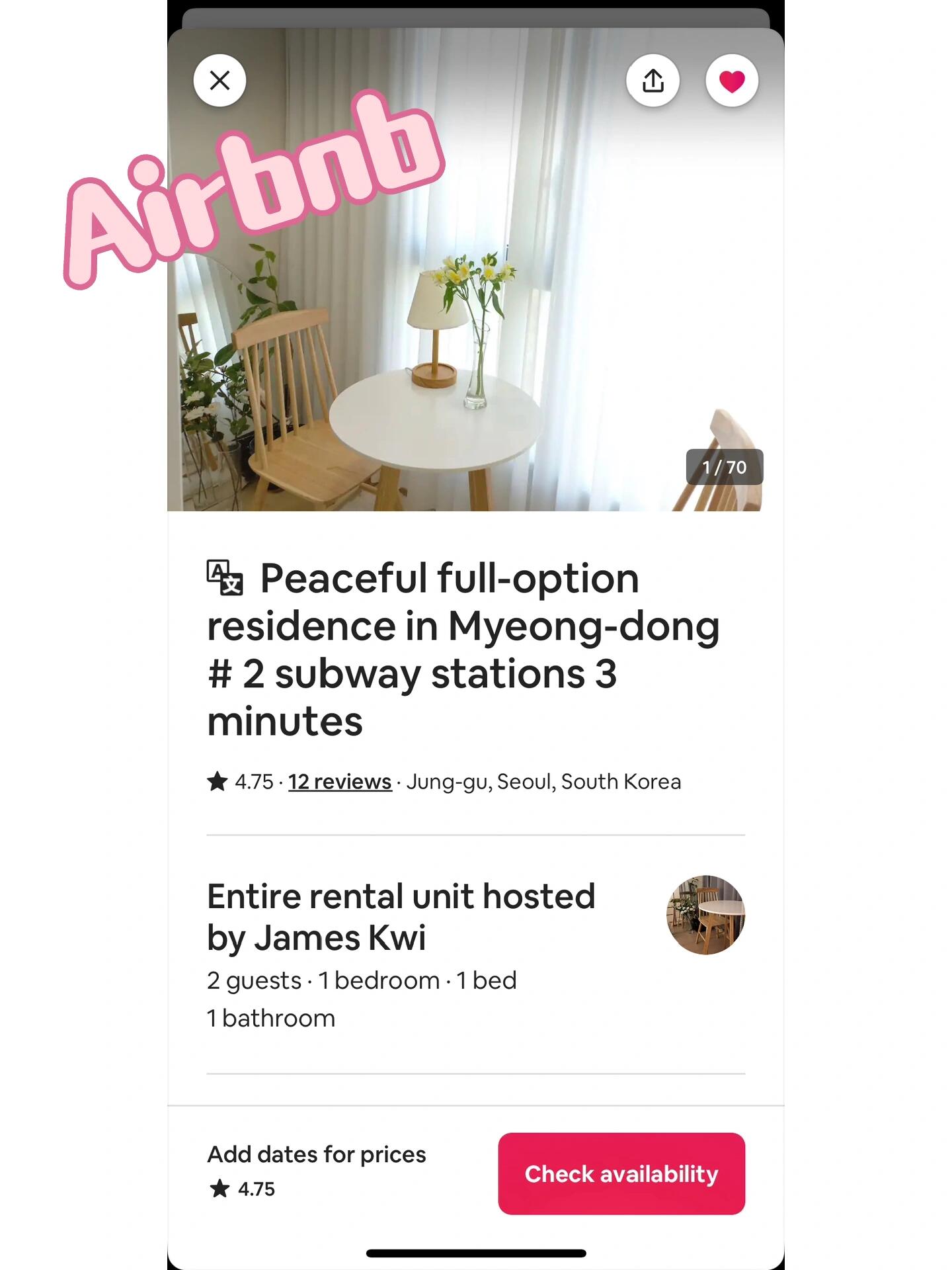Close the listing details

[219, 81]
